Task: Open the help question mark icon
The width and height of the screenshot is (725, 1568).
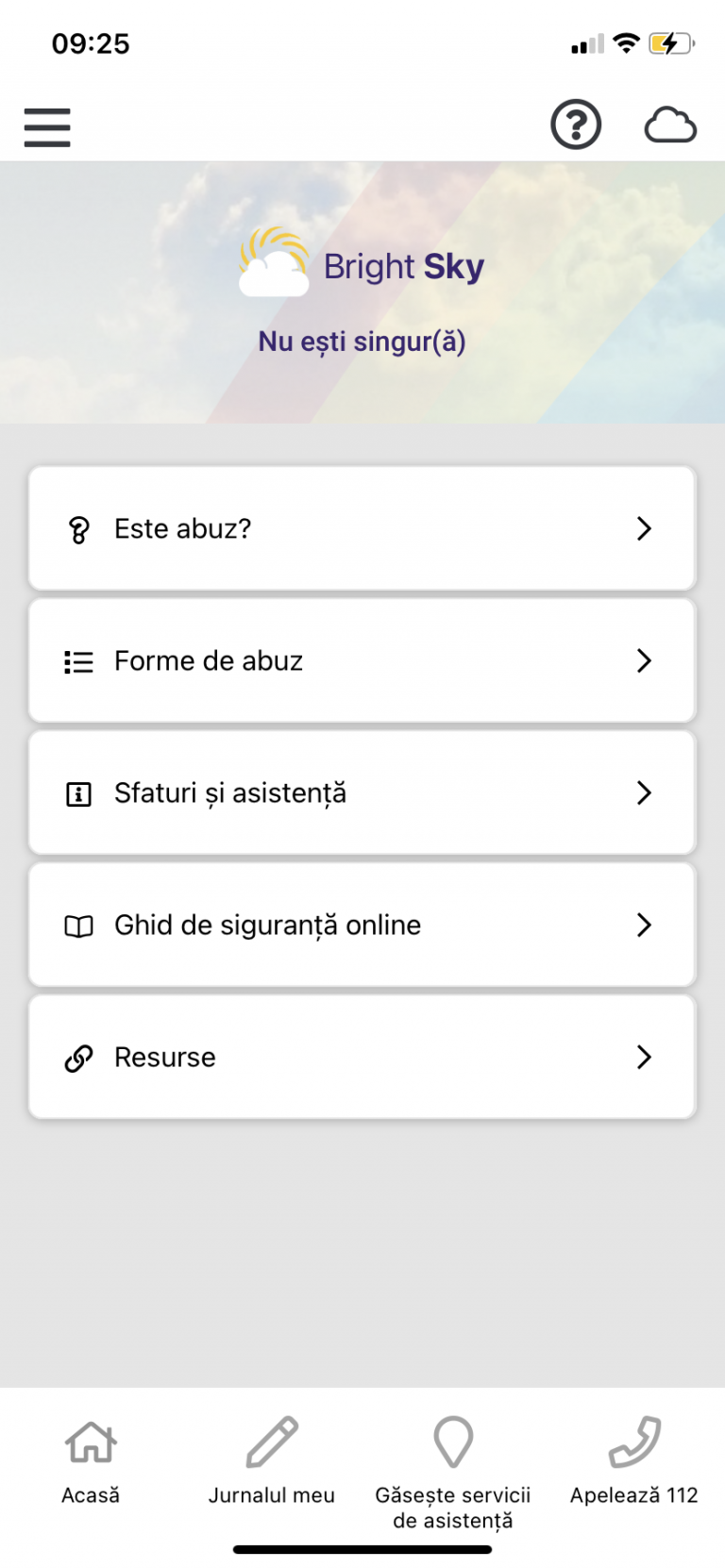Action: click(576, 125)
